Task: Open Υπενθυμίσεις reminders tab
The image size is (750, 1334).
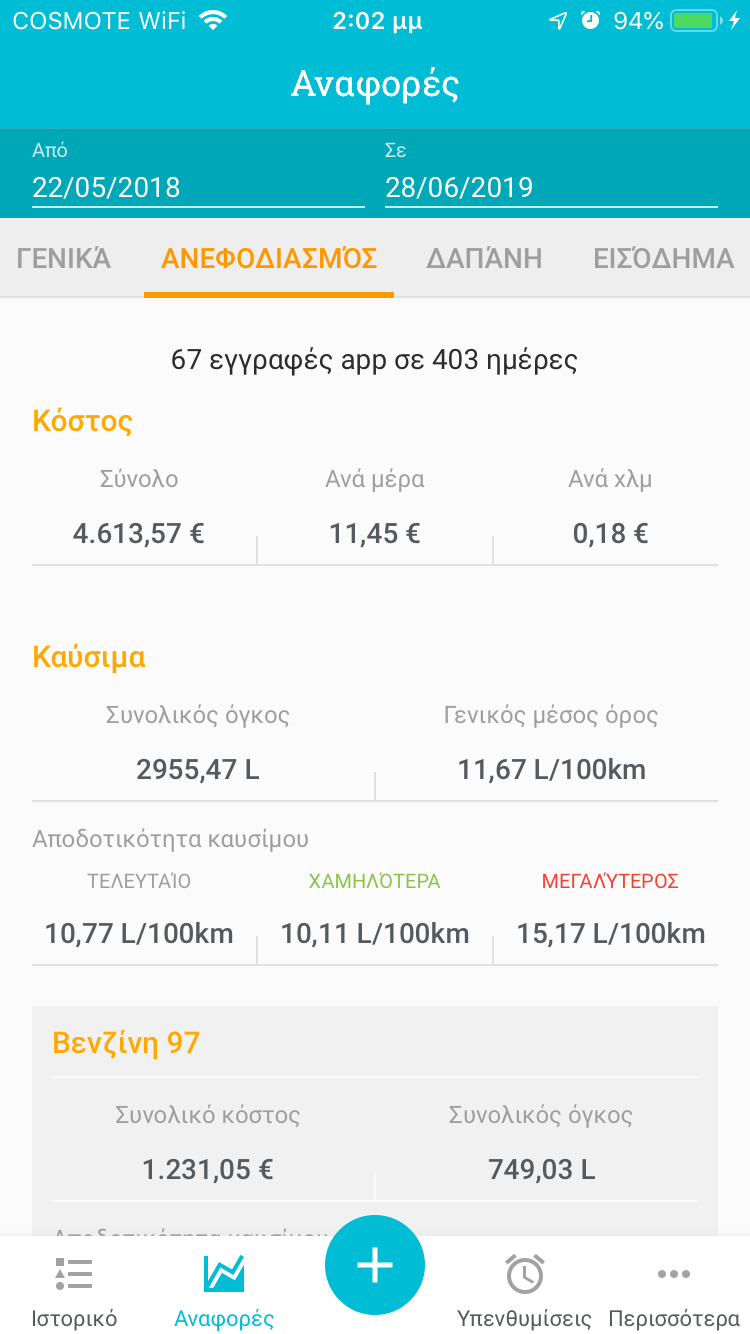Action: (524, 1291)
